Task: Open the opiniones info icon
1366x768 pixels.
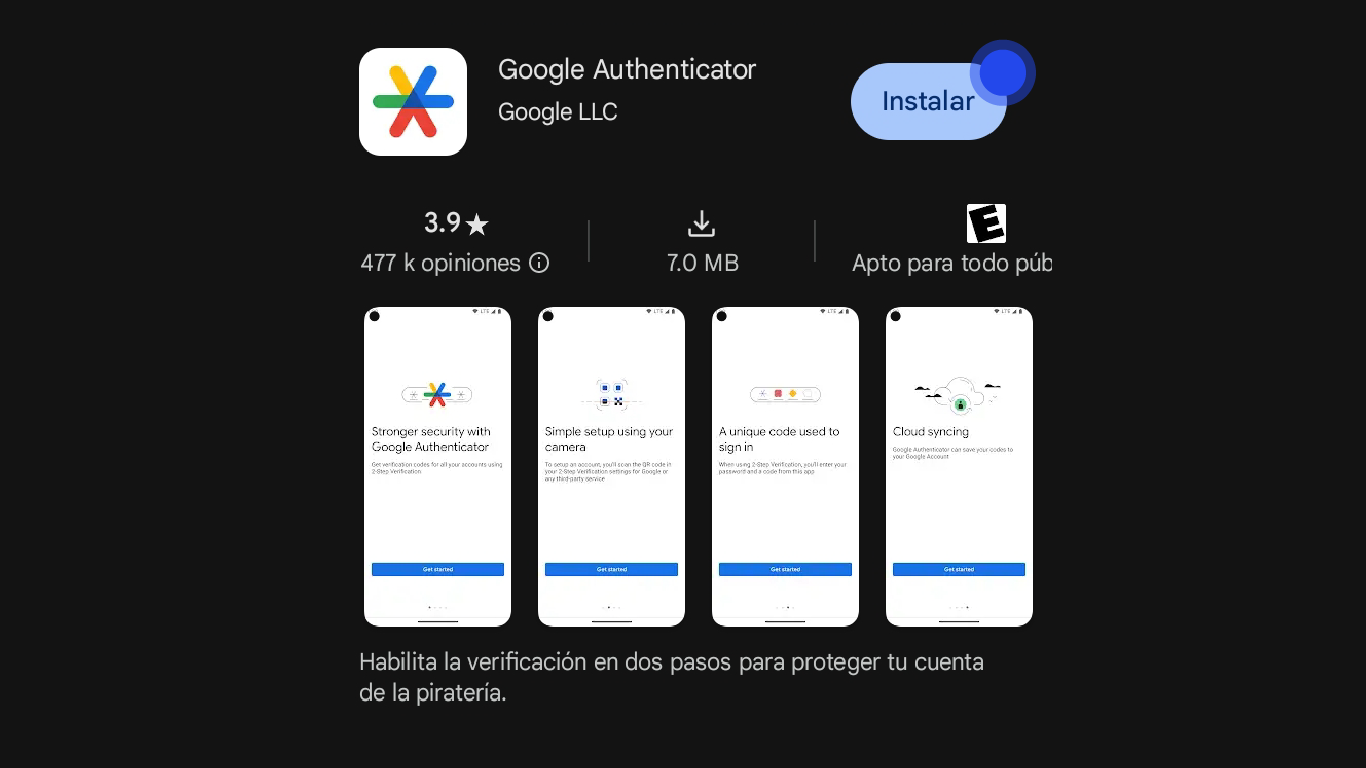Action: tap(539, 263)
